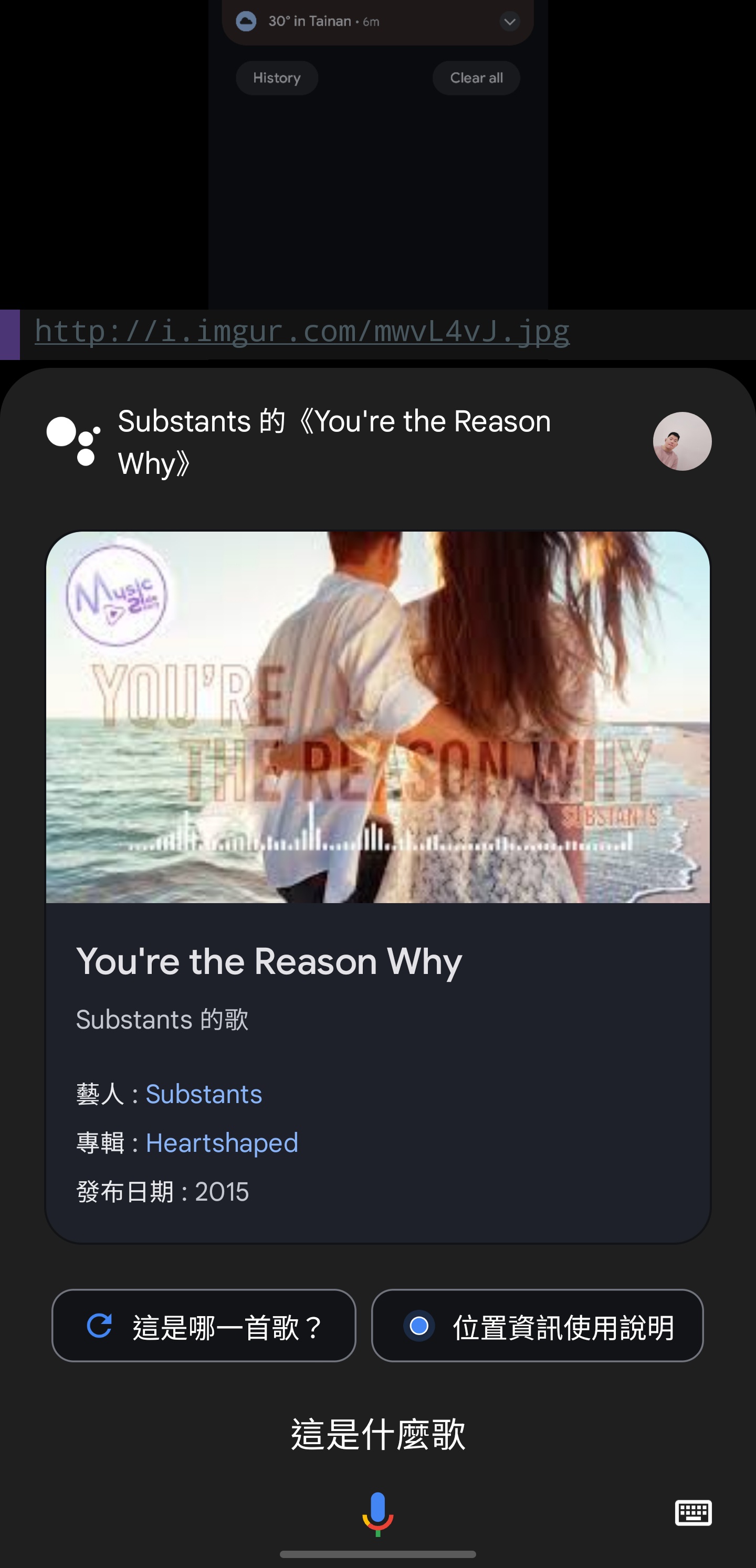The width and height of the screenshot is (756, 1568).
Task: Tap the 位置資訊使用說明 chip
Action: click(x=537, y=1326)
